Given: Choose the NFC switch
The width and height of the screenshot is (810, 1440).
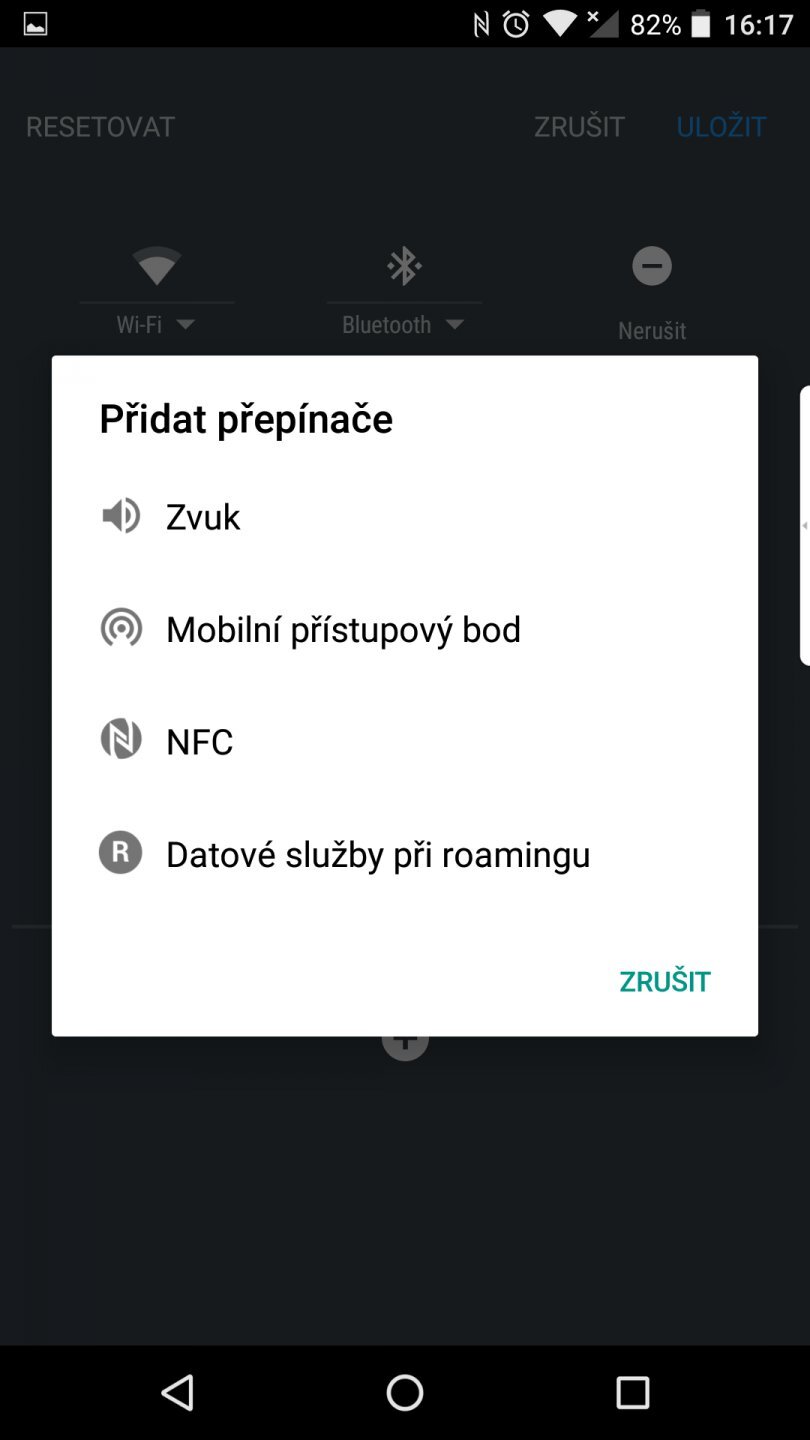Looking at the screenshot, I should coord(199,742).
